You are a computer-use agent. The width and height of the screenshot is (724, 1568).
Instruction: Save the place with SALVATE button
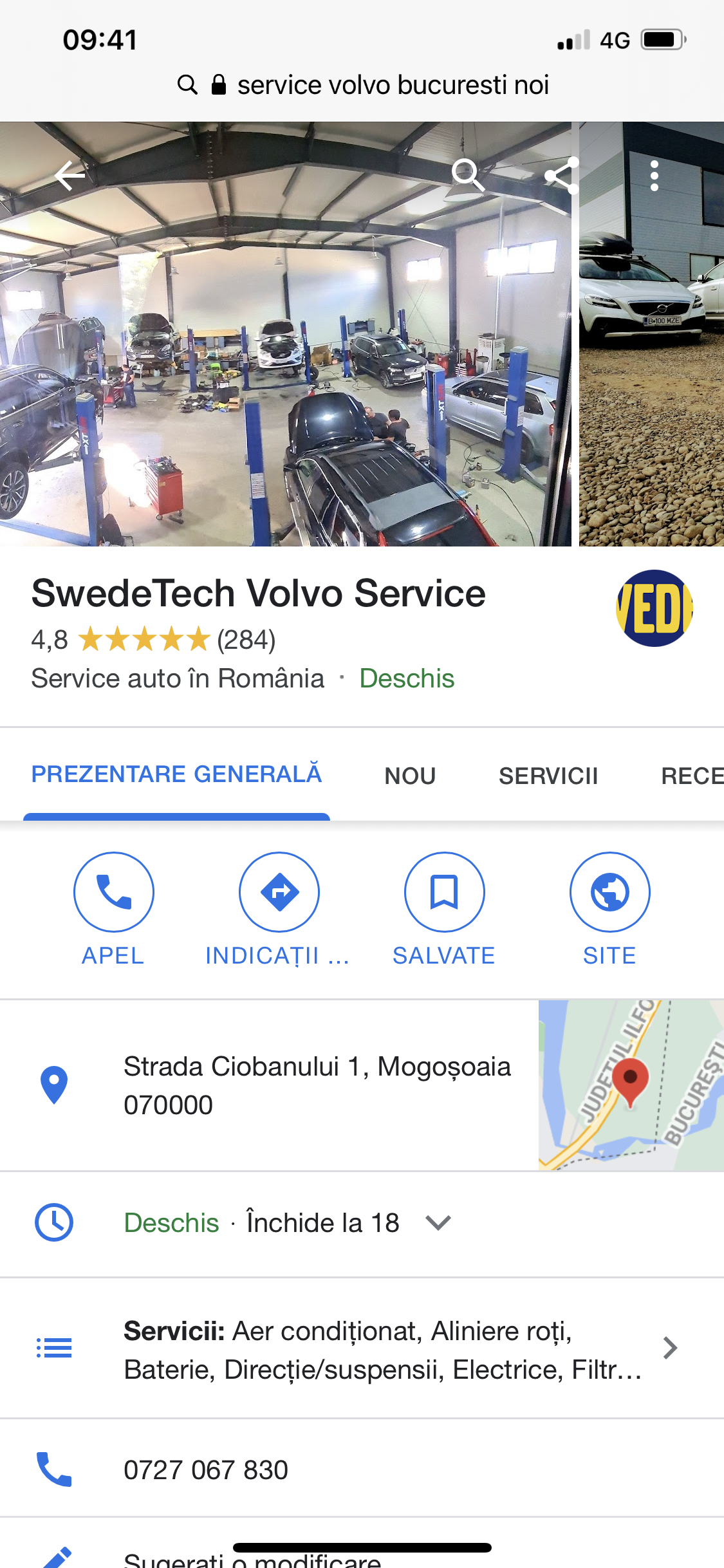point(444,910)
